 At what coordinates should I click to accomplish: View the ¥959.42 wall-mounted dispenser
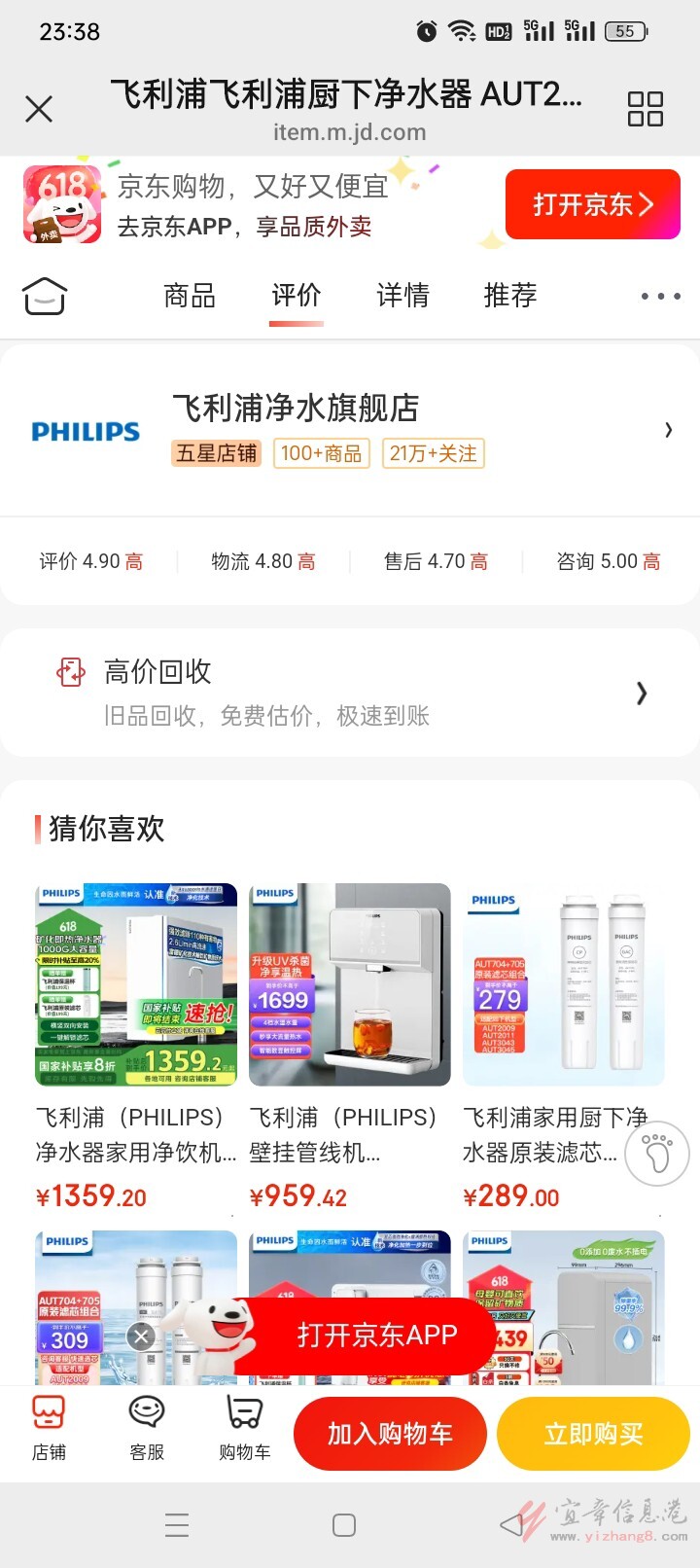350,1047
